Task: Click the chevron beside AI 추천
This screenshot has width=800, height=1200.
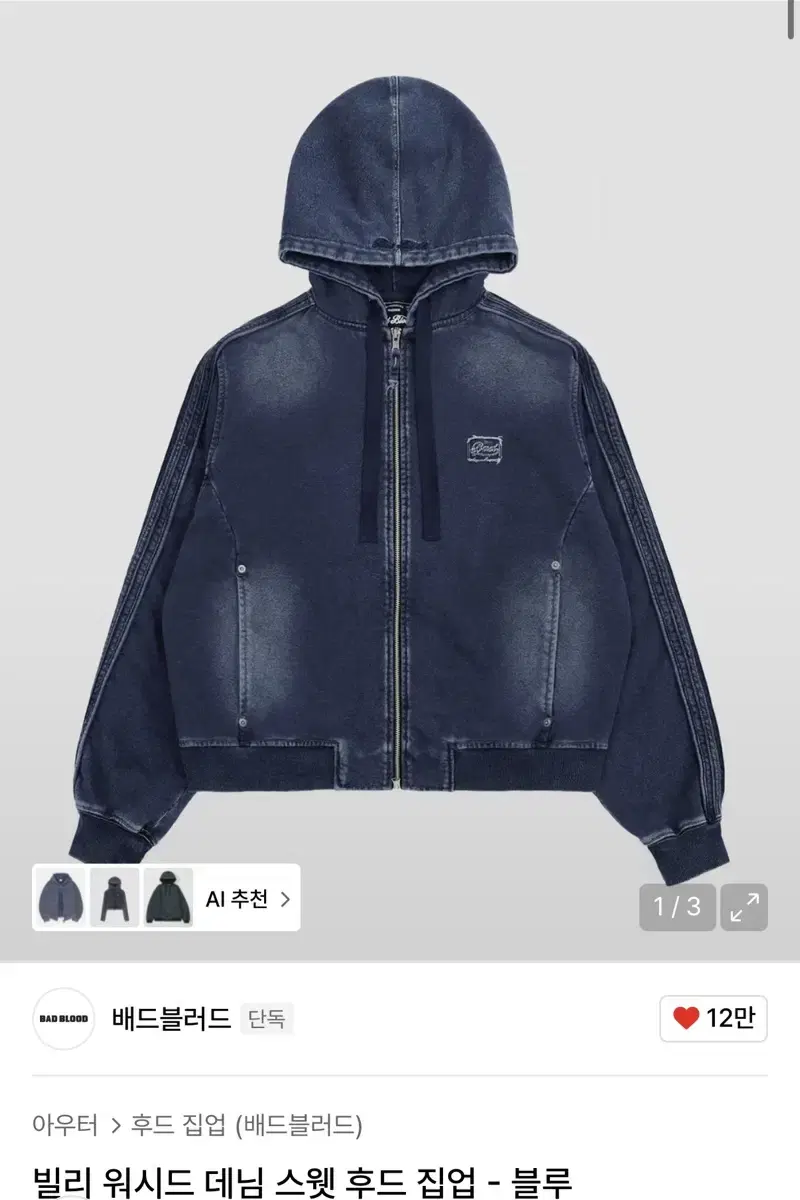Action: pos(283,899)
